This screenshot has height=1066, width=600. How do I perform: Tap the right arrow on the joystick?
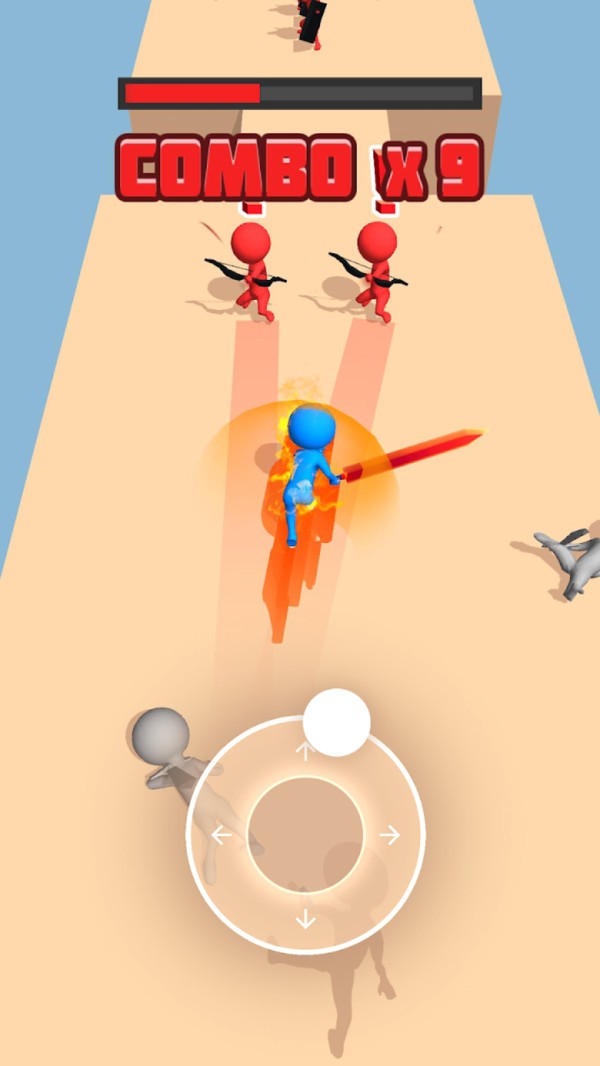389,835
